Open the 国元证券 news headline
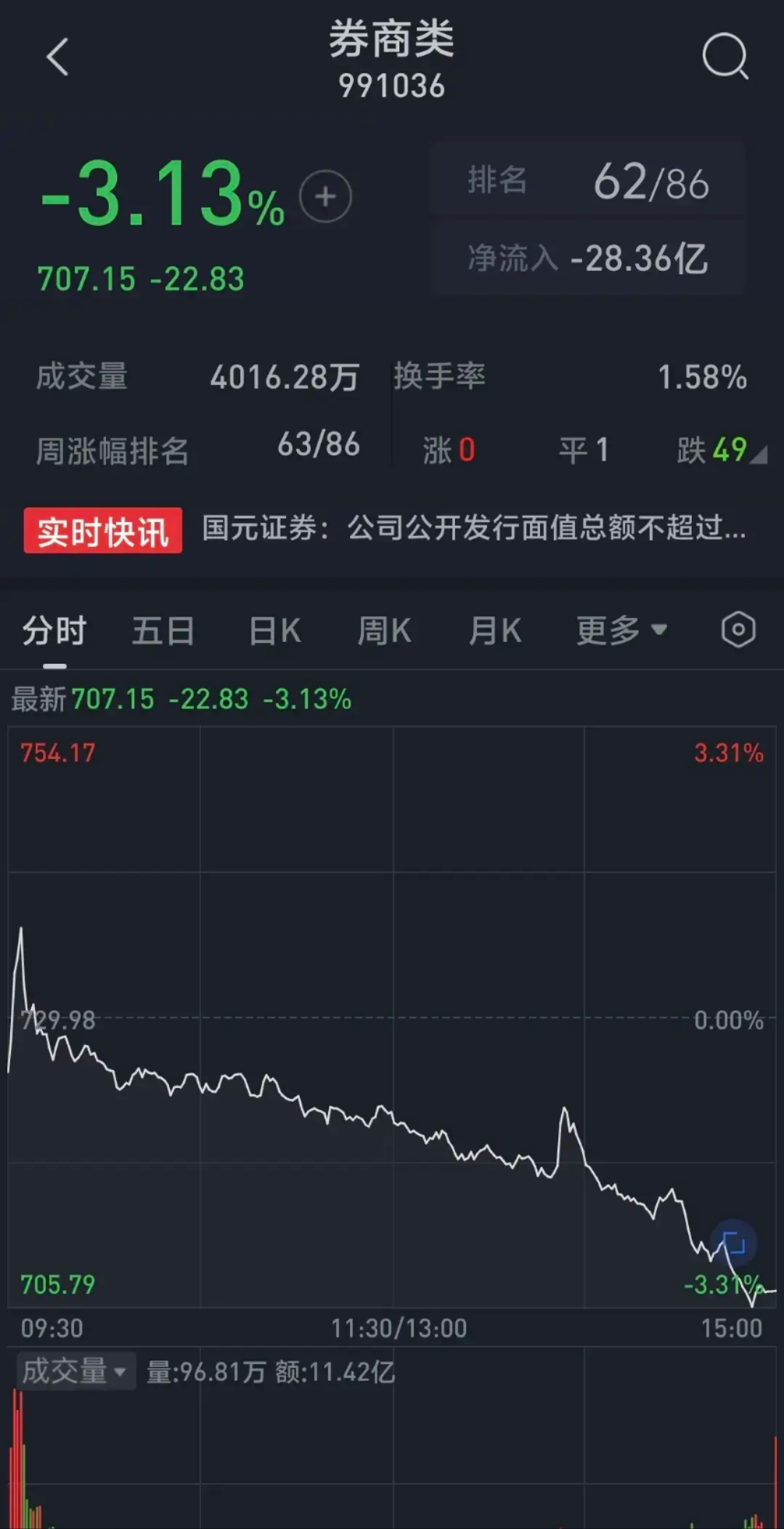 (x=472, y=532)
